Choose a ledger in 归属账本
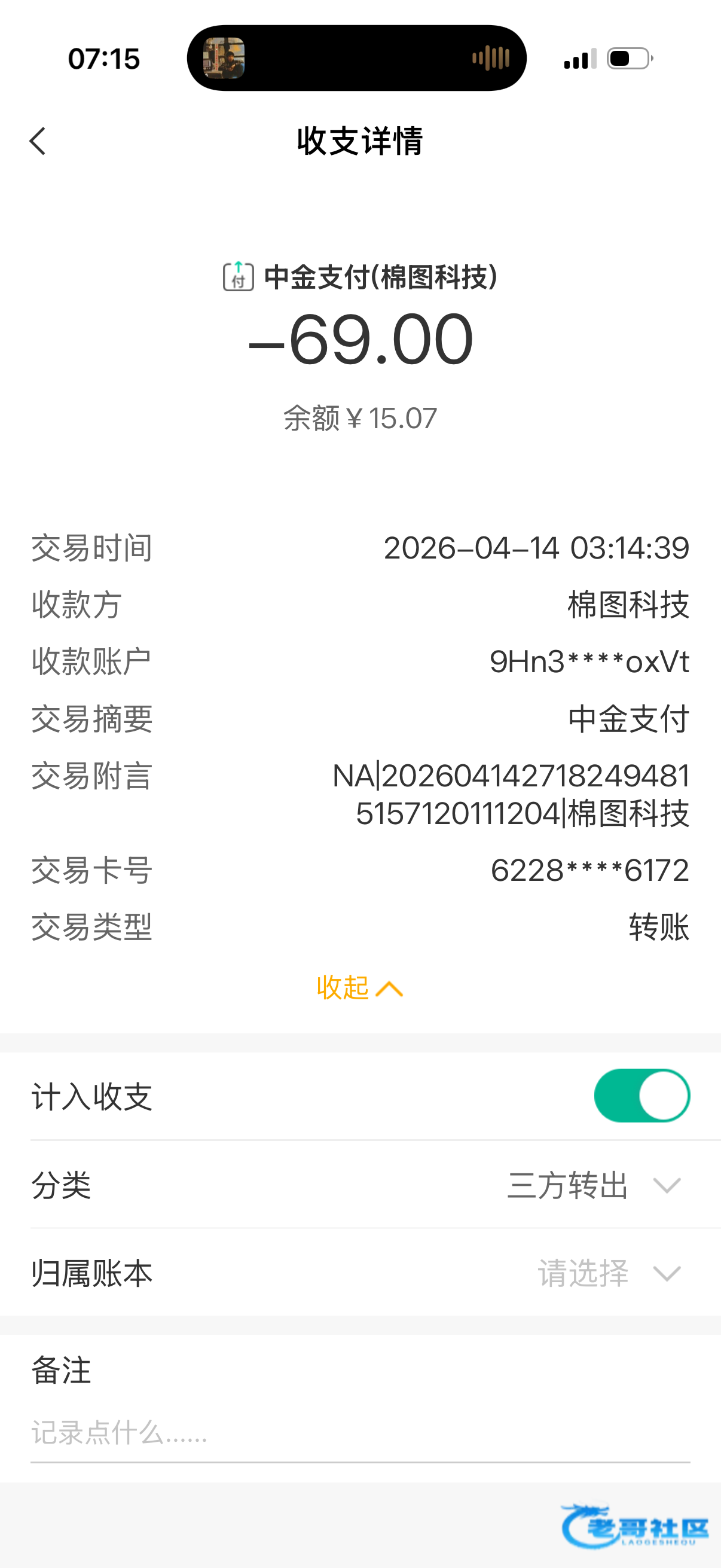The image size is (721, 1568). [x=607, y=1273]
